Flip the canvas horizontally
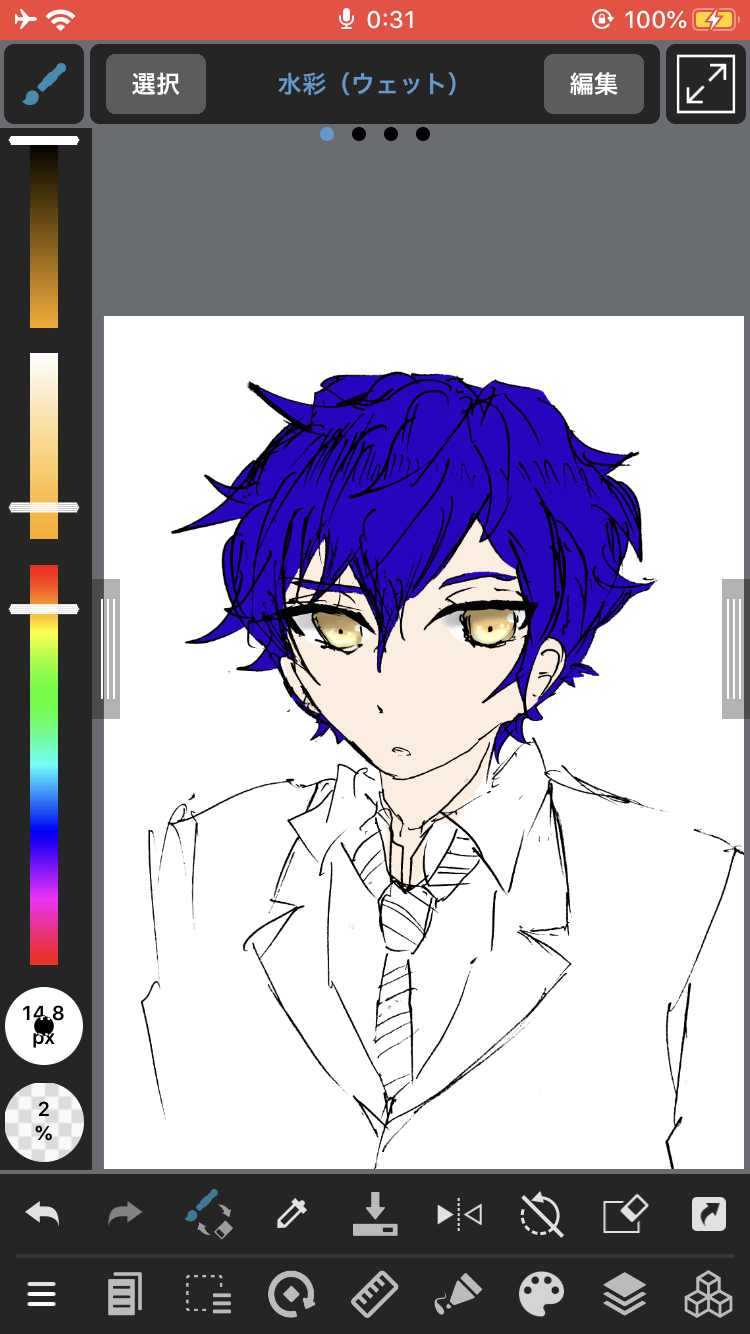This screenshot has width=750, height=1334. (459, 1215)
